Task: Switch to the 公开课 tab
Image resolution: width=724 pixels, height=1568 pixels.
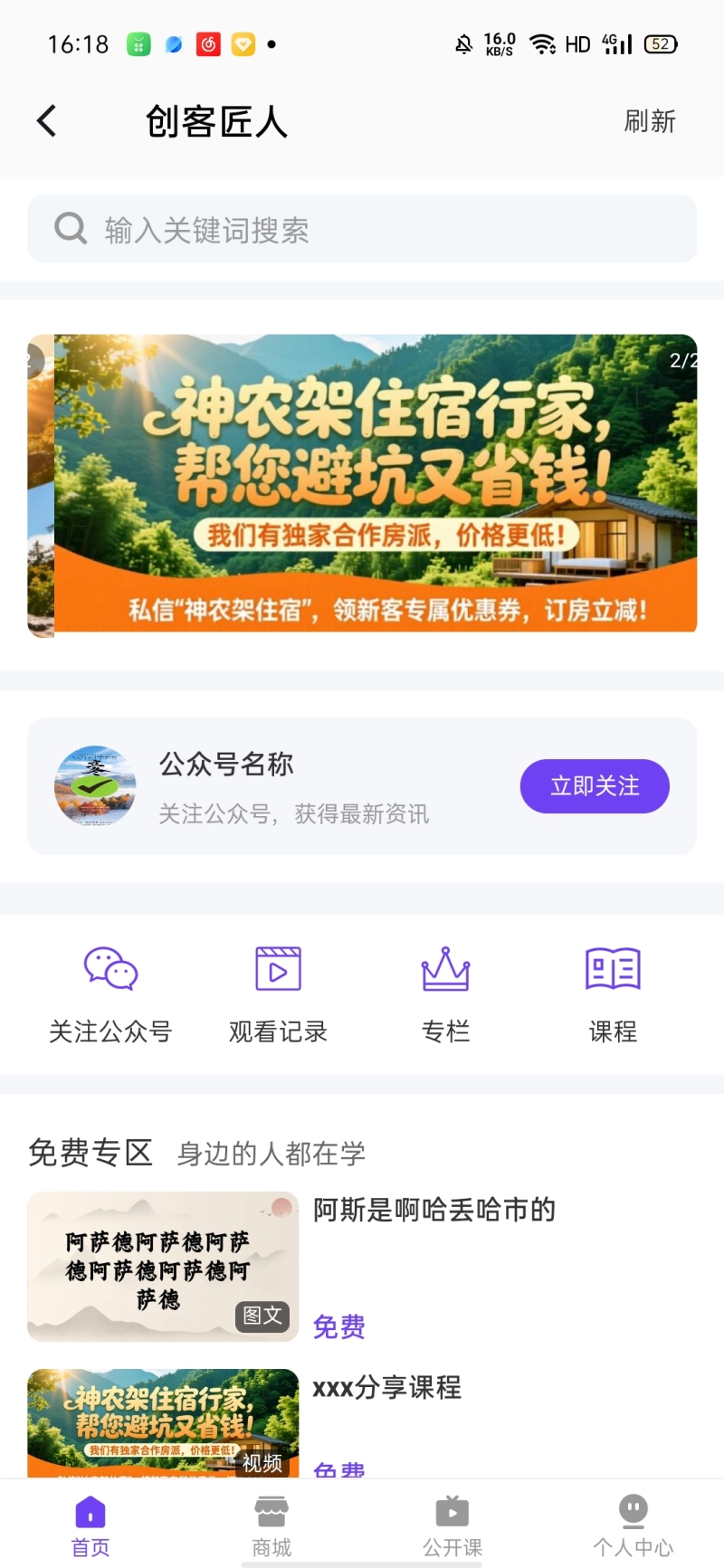Action: pos(452,1526)
